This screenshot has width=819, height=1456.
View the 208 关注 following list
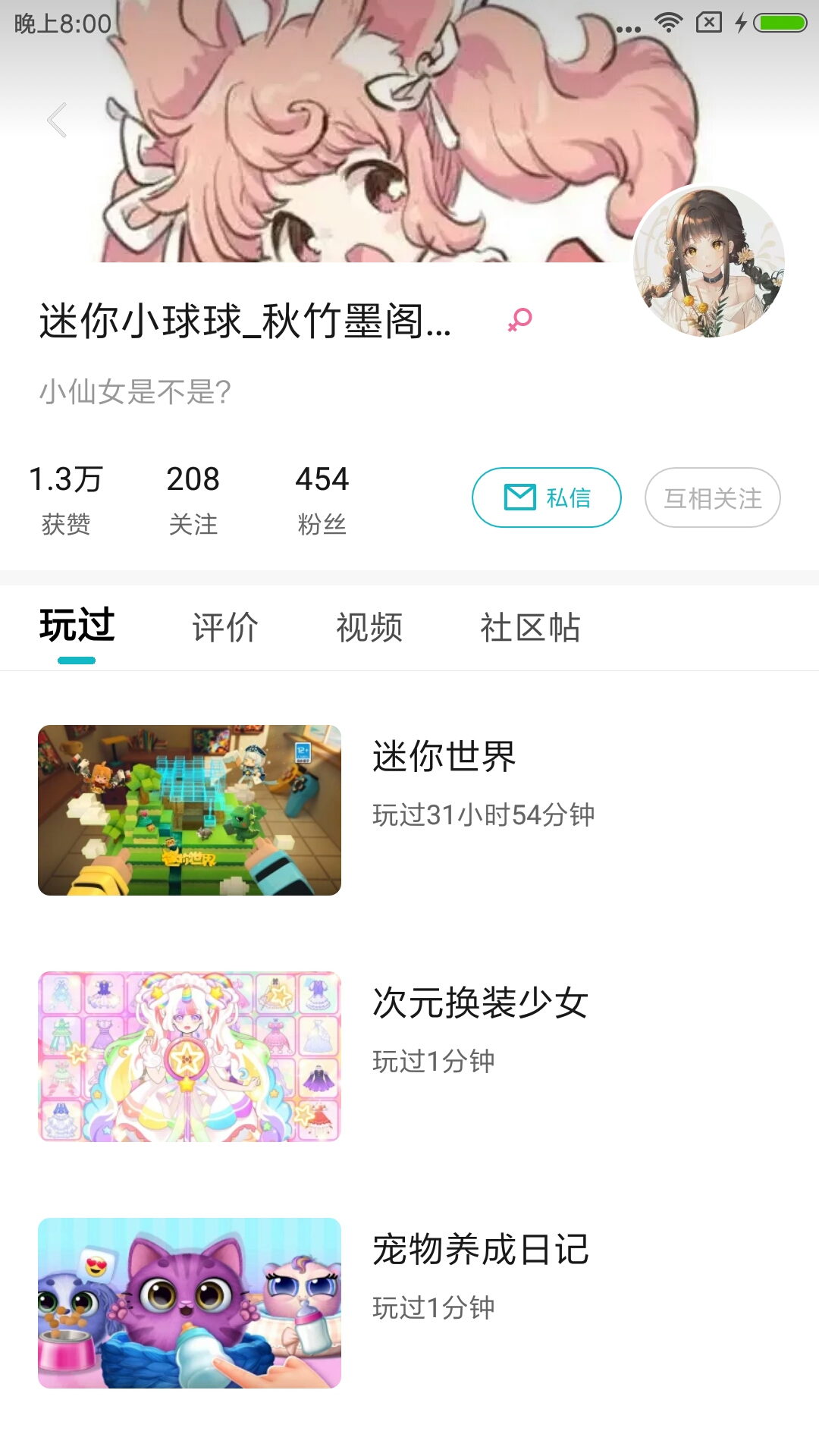pyautogui.click(x=193, y=499)
